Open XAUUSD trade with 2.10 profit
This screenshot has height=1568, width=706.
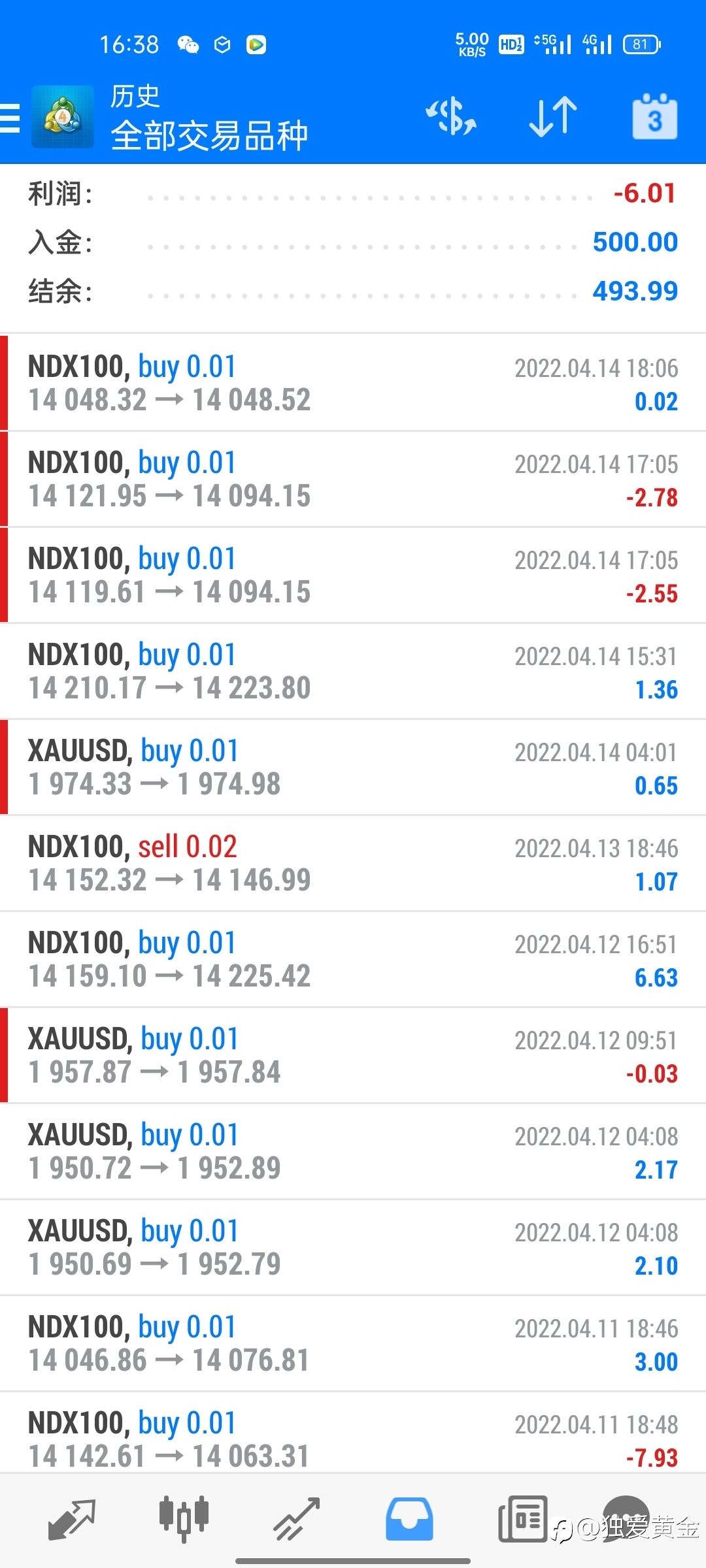(353, 1247)
